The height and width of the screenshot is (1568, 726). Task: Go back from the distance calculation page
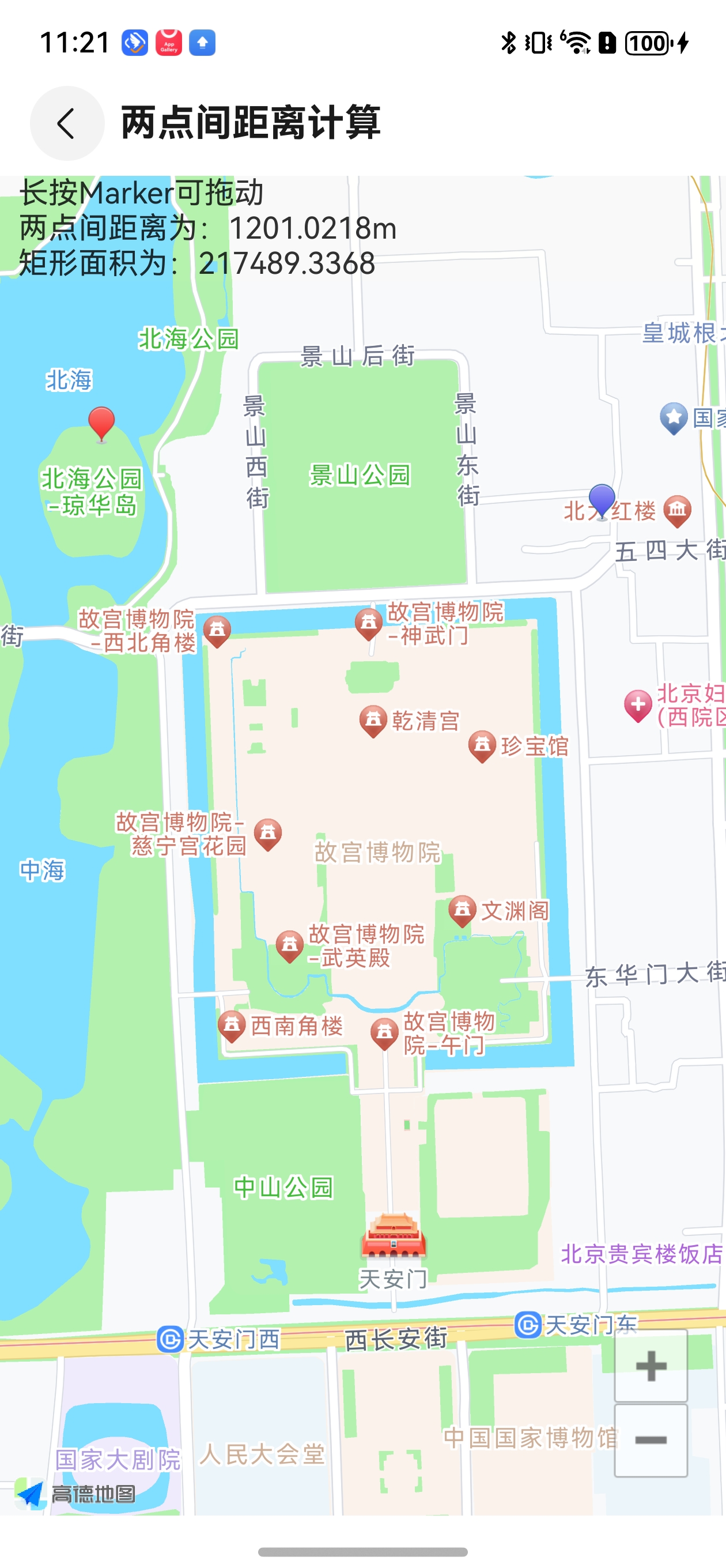[67, 123]
